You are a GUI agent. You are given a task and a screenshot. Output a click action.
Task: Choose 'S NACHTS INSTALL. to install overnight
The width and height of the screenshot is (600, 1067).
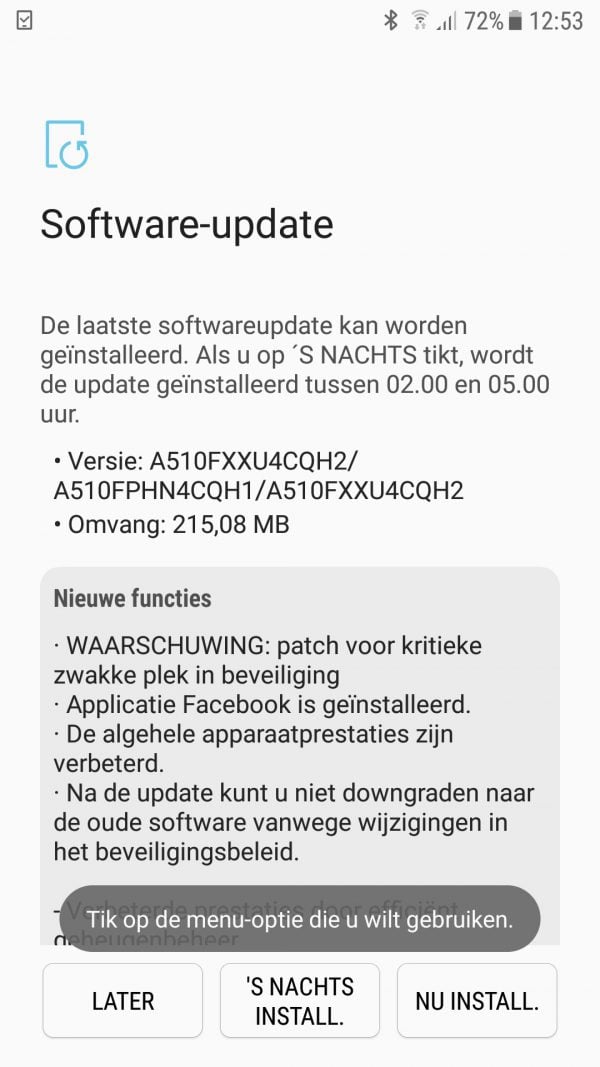point(300,1000)
